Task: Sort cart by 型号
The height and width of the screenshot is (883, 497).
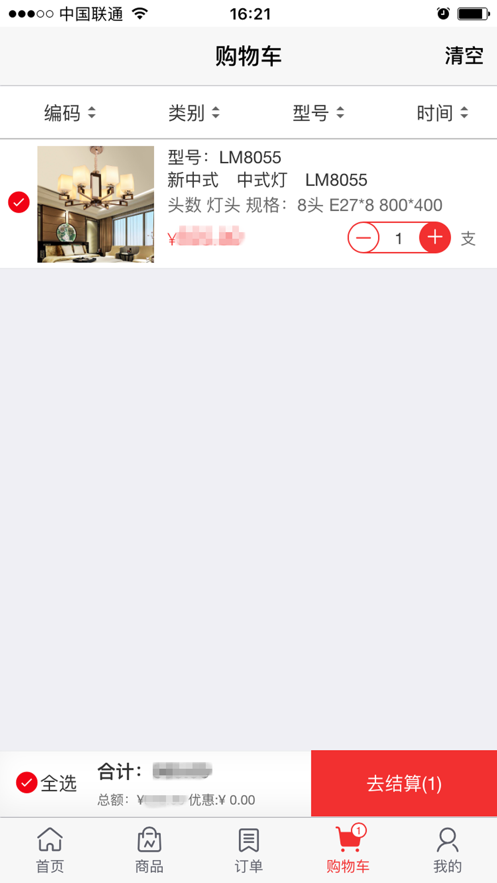Action: [x=318, y=113]
